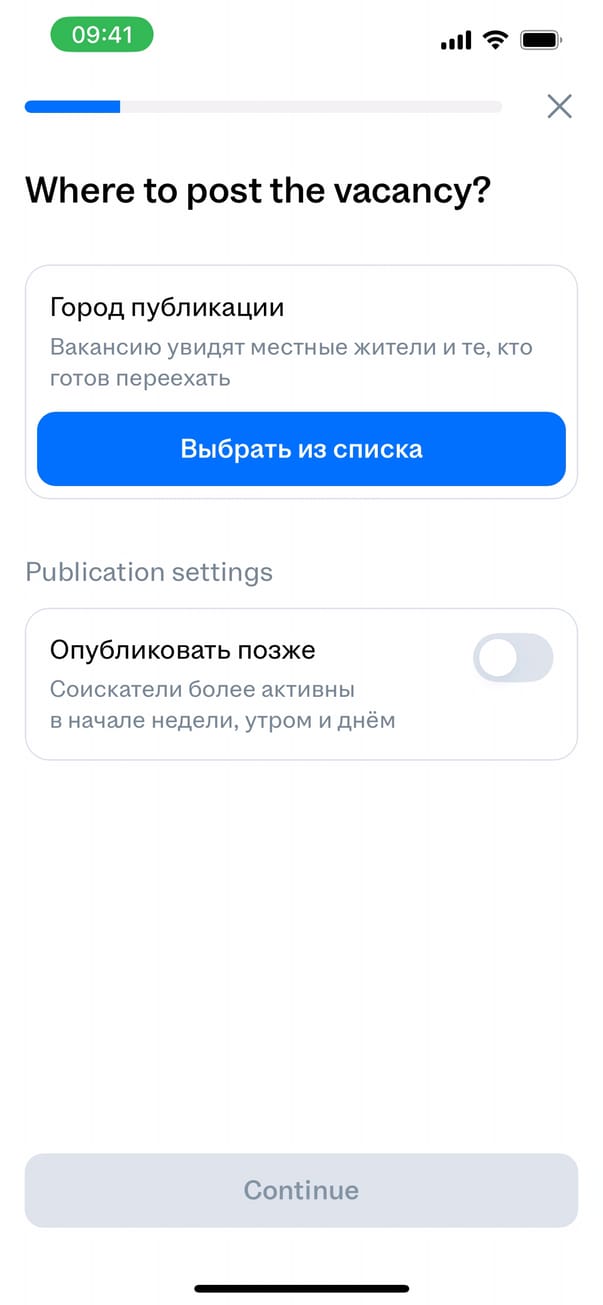Enable the 'Опубликовать позже' switch
Screen dimensions: 603x1305
point(512,658)
